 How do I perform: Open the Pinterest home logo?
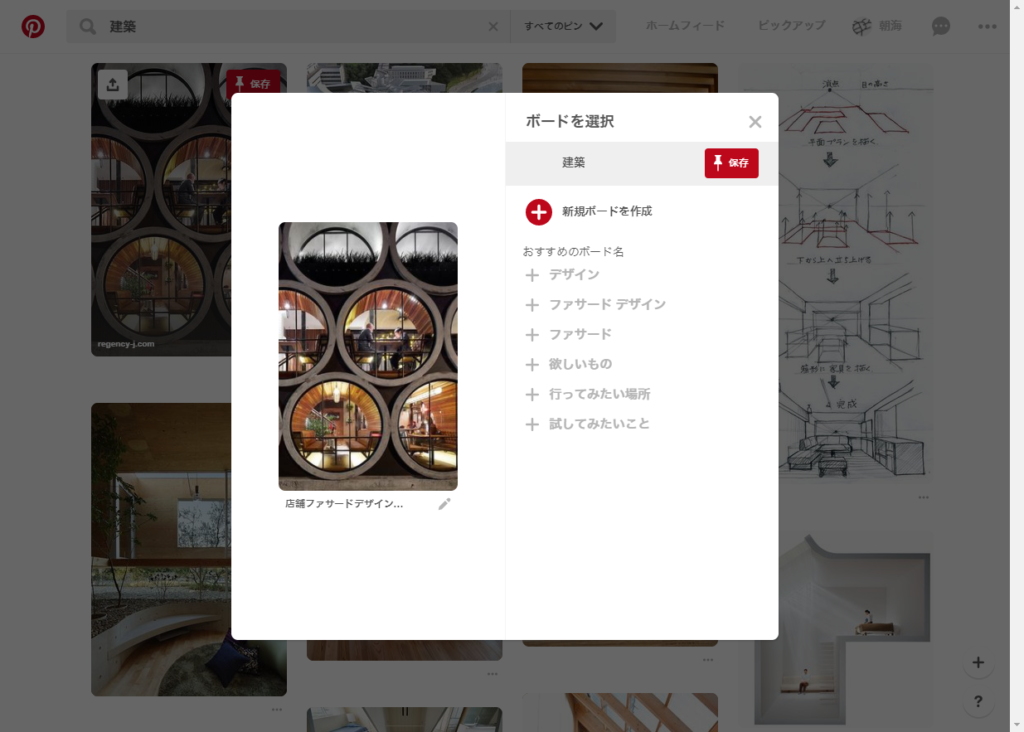(x=33, y=27)
